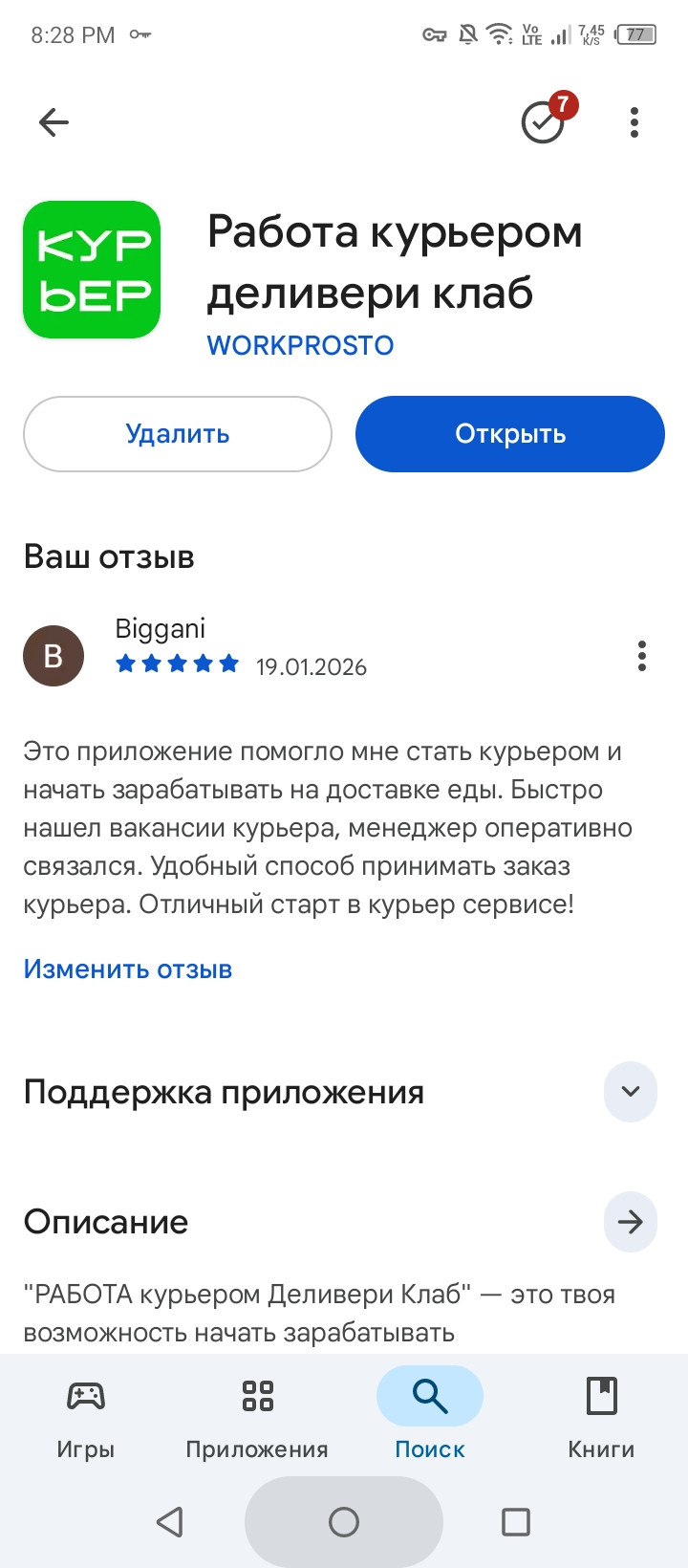Image resolution: width=688 pixels, height=1568 pixels.
Task: Open the WORKPROSTO developer page
Action: [300, 345]
